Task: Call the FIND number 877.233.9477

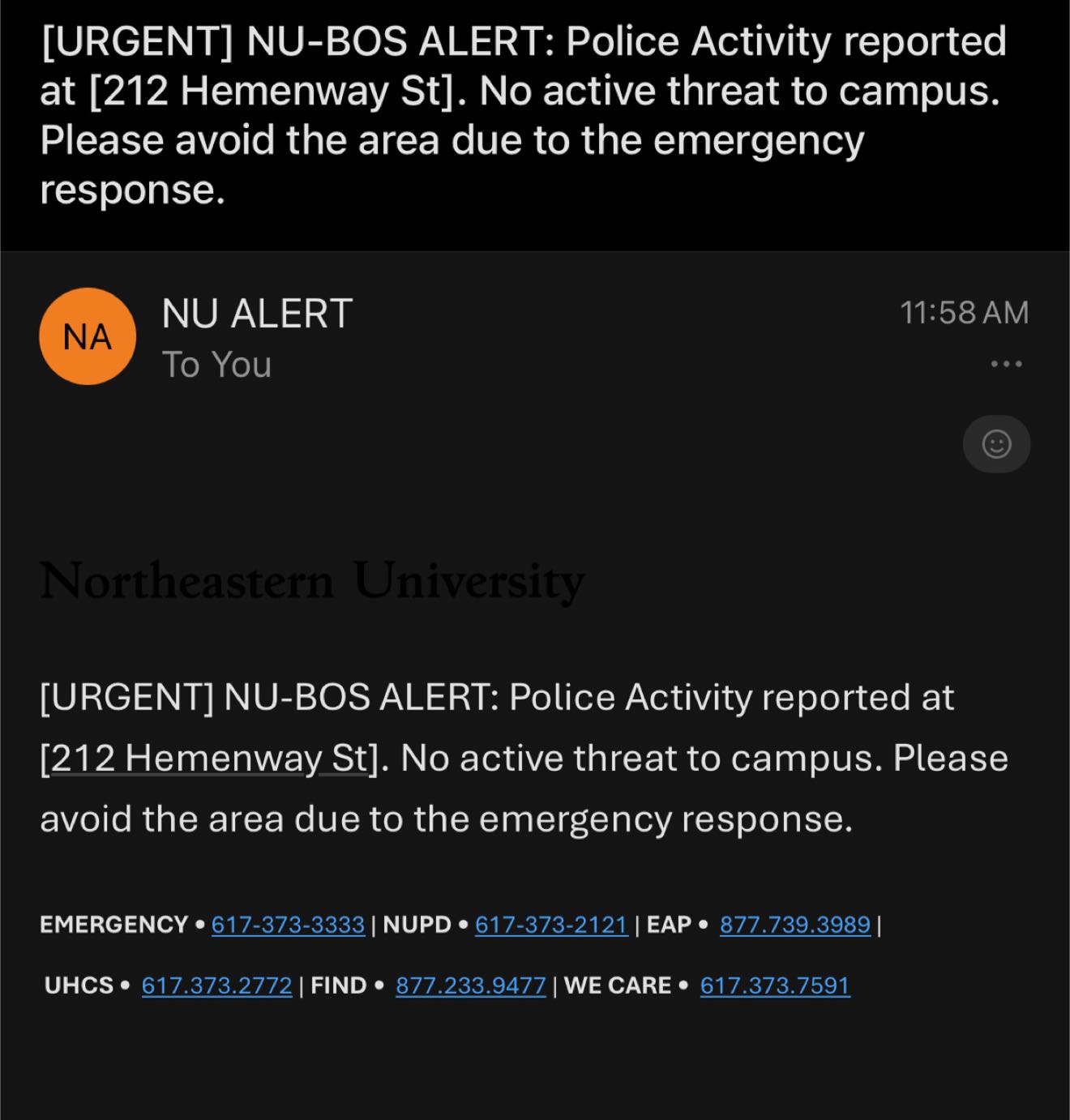Action: tap(470, 985)
